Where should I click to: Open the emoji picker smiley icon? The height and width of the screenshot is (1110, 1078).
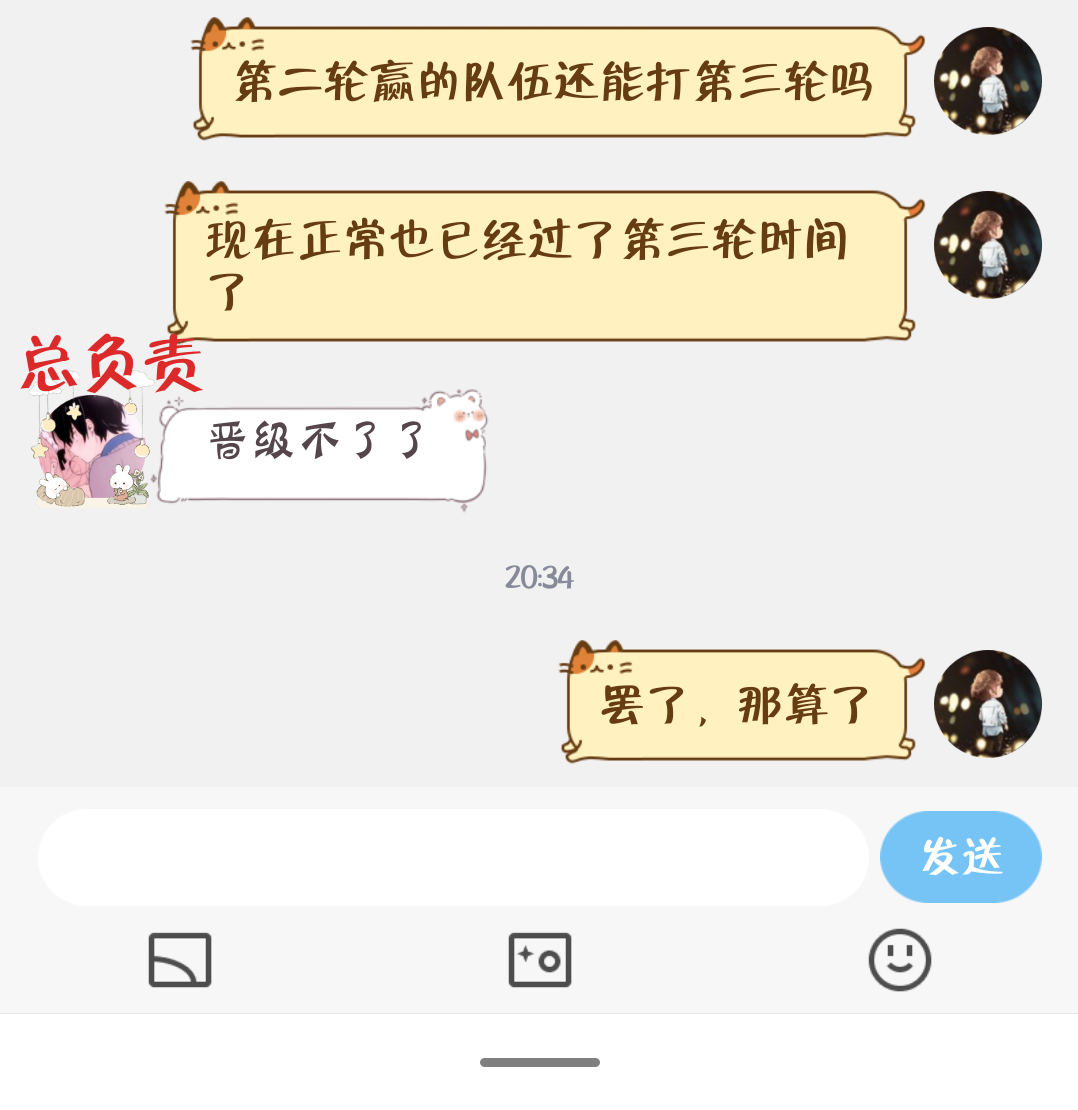click(x=899, y=960)
